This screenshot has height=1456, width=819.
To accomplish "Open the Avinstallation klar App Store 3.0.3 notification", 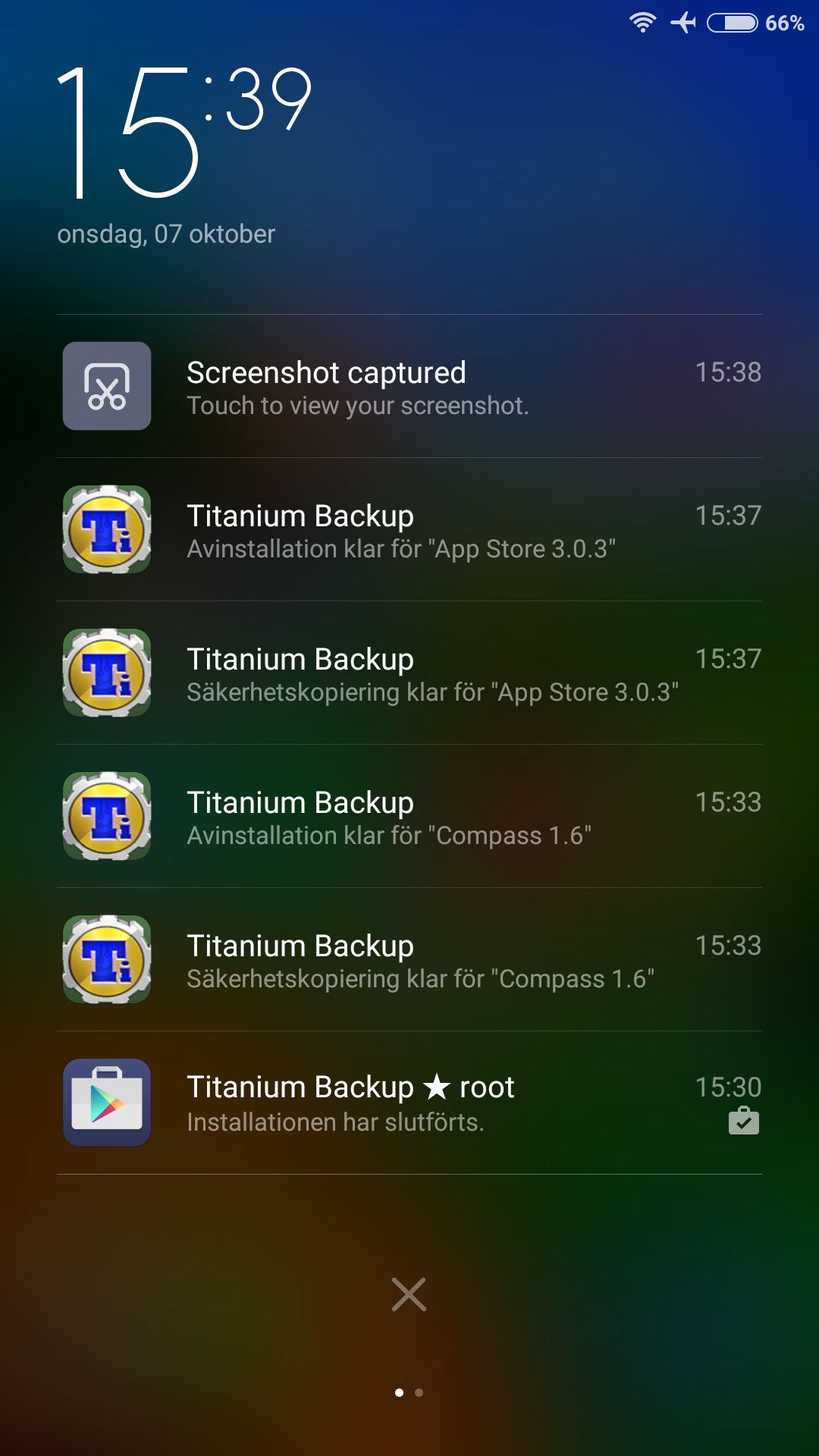I will point(409,530).
